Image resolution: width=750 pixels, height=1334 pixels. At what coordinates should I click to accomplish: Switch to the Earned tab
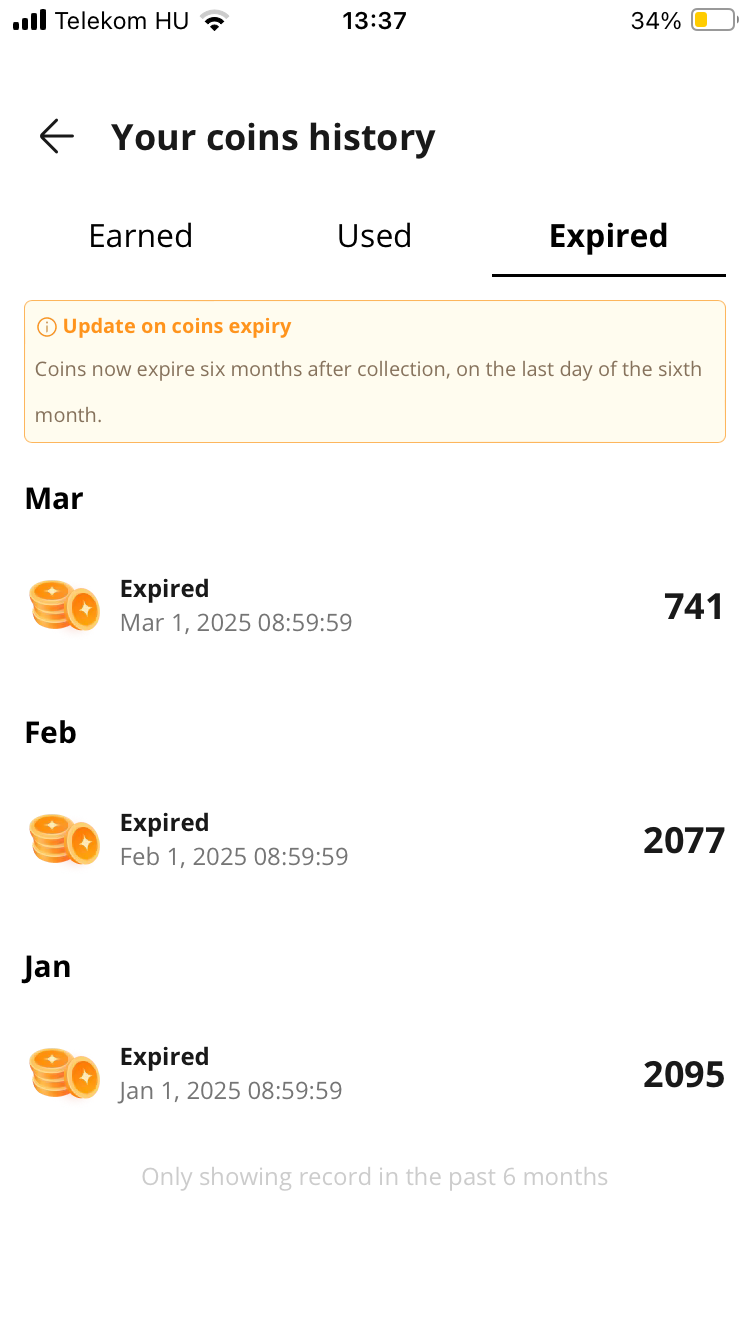pos(141,236)
